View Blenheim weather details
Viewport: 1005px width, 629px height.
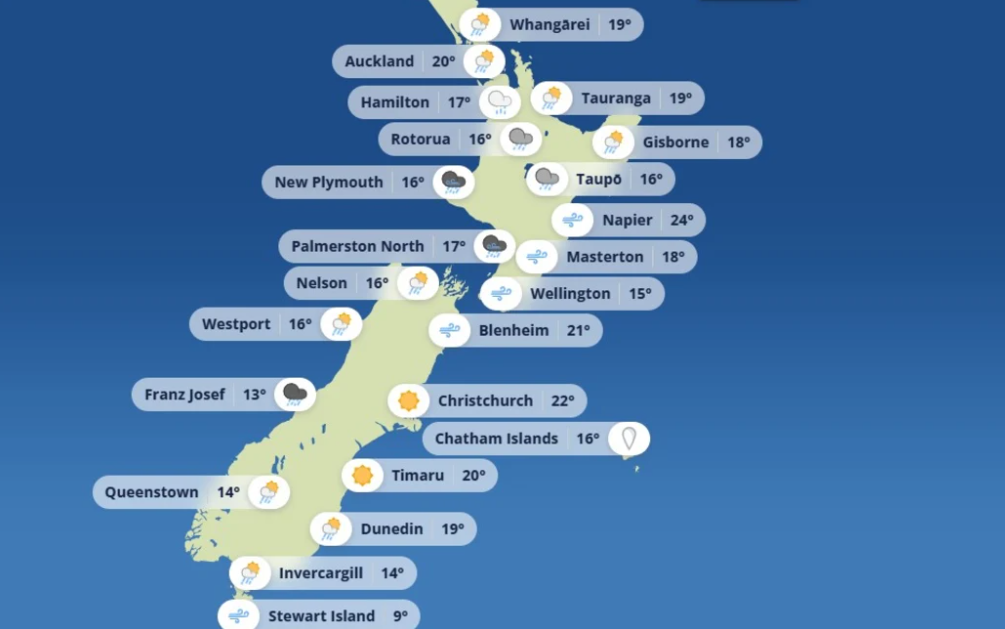pyautogui.click(x=527, y=330)
